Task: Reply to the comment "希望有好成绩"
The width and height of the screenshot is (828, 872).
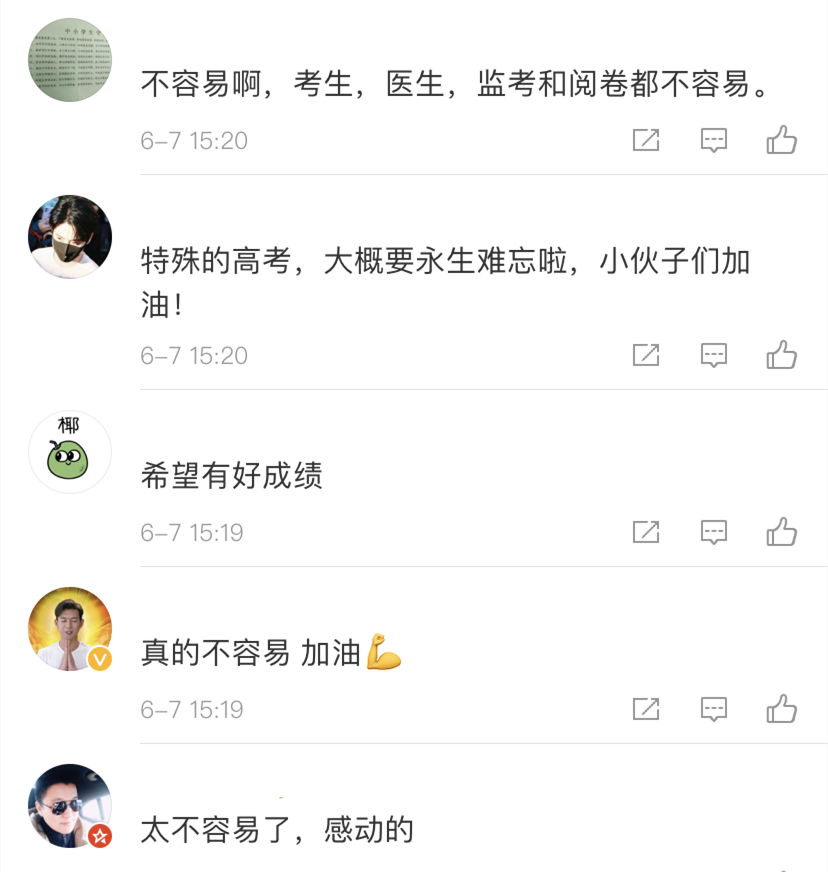Action: pos(713,532)
